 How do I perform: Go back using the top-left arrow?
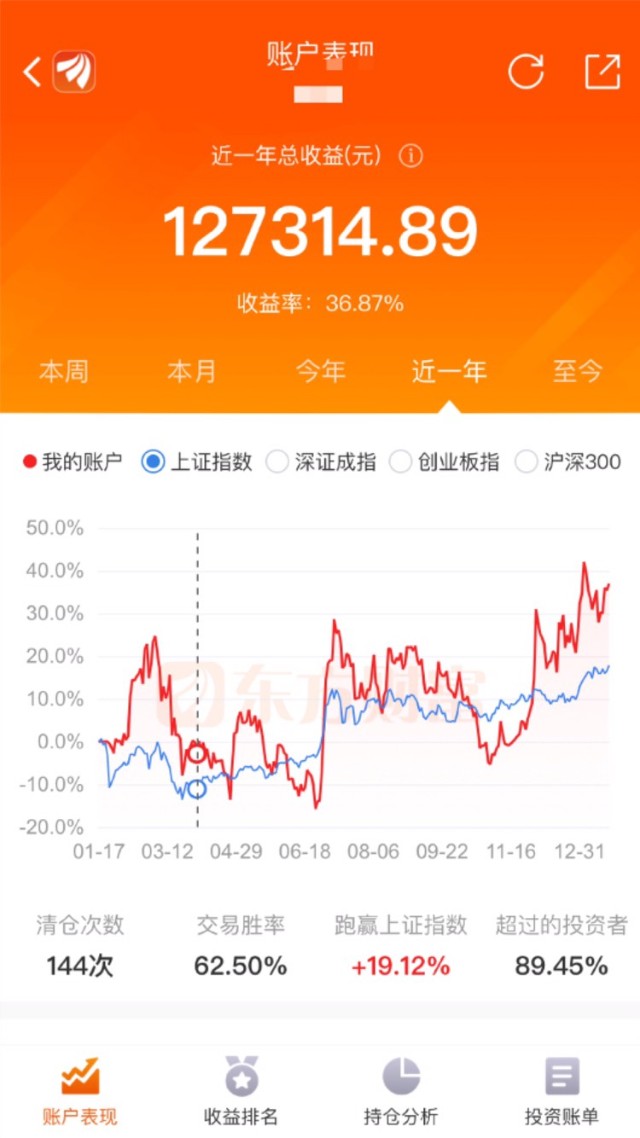[x=33, y=72]
